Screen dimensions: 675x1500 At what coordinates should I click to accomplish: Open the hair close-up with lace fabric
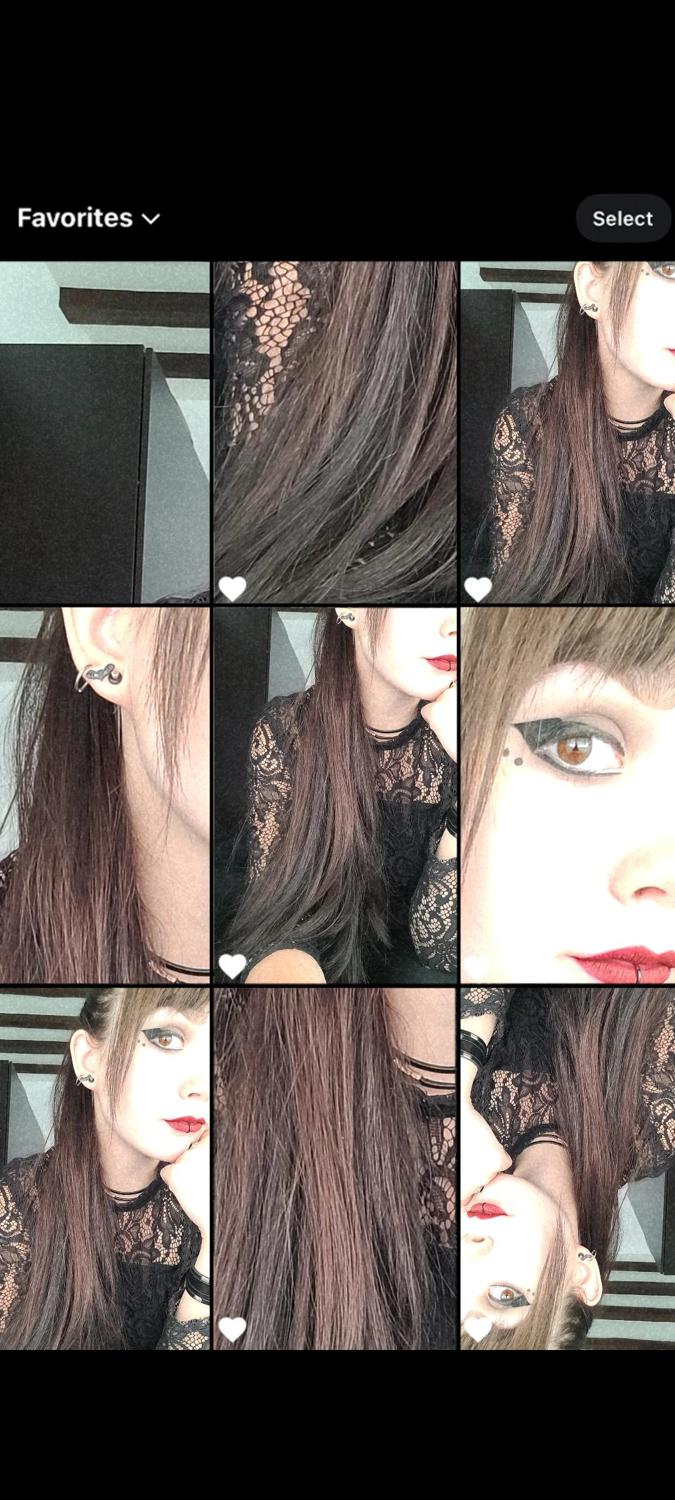click(x=335, y=432)
